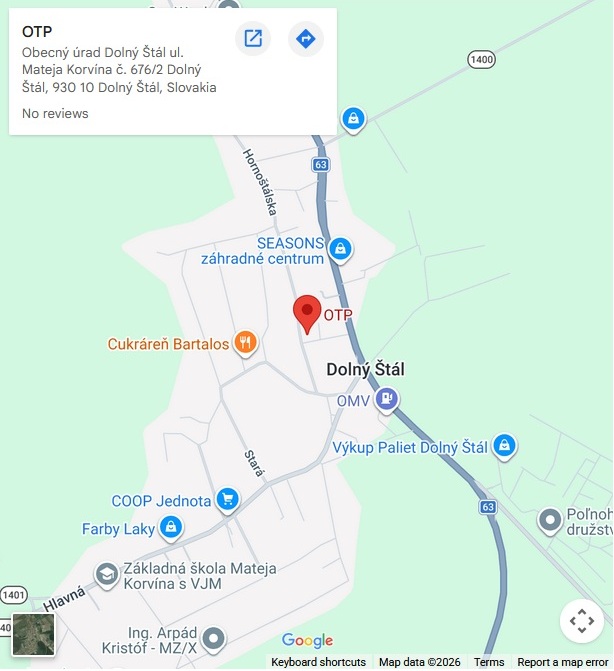The height and width of the screenshot is (671, 614).
Task: Select the SEASONS záhradné centrum marker
Action: (x=340, y=248)
